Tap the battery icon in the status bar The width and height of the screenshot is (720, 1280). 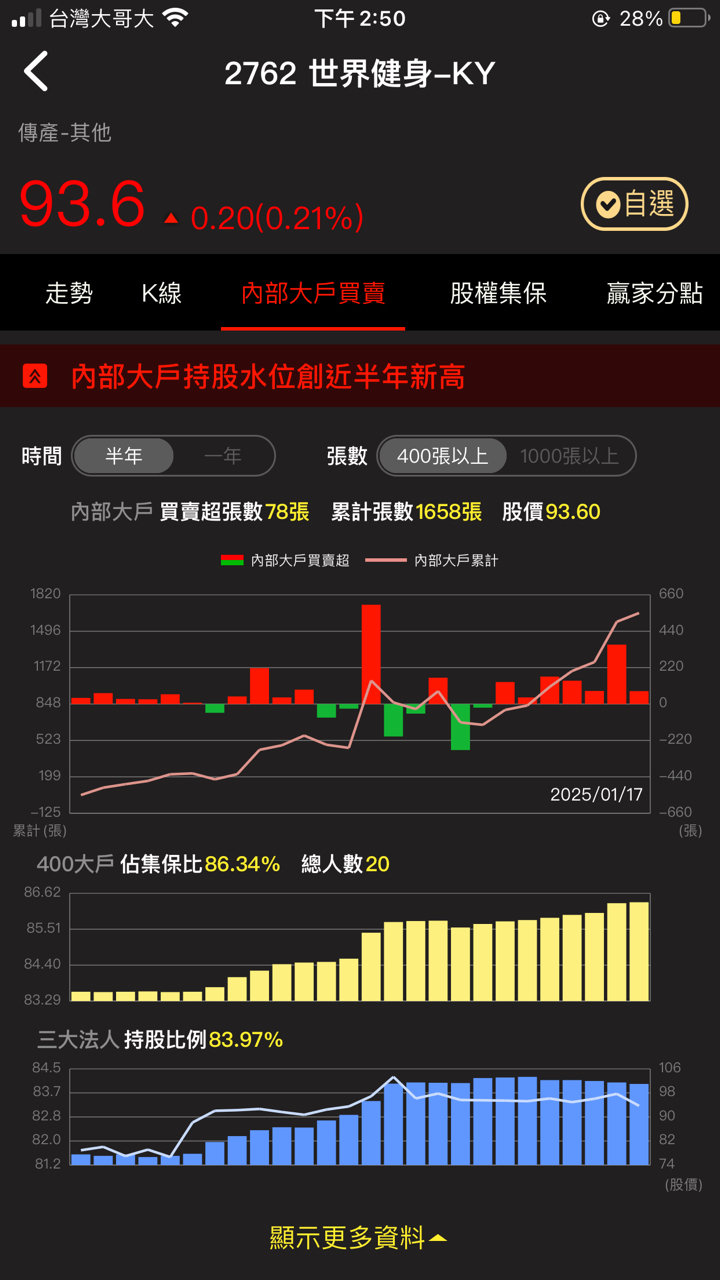pyautogui.click(x=684, y=16)
